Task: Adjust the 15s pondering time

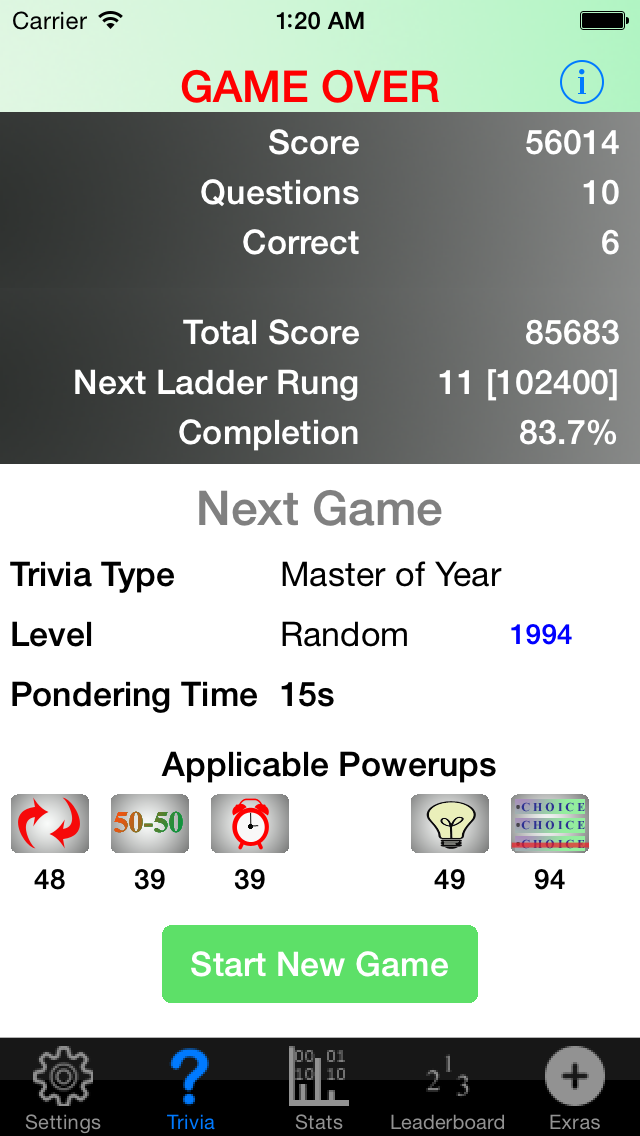Action: pos(307,695)
